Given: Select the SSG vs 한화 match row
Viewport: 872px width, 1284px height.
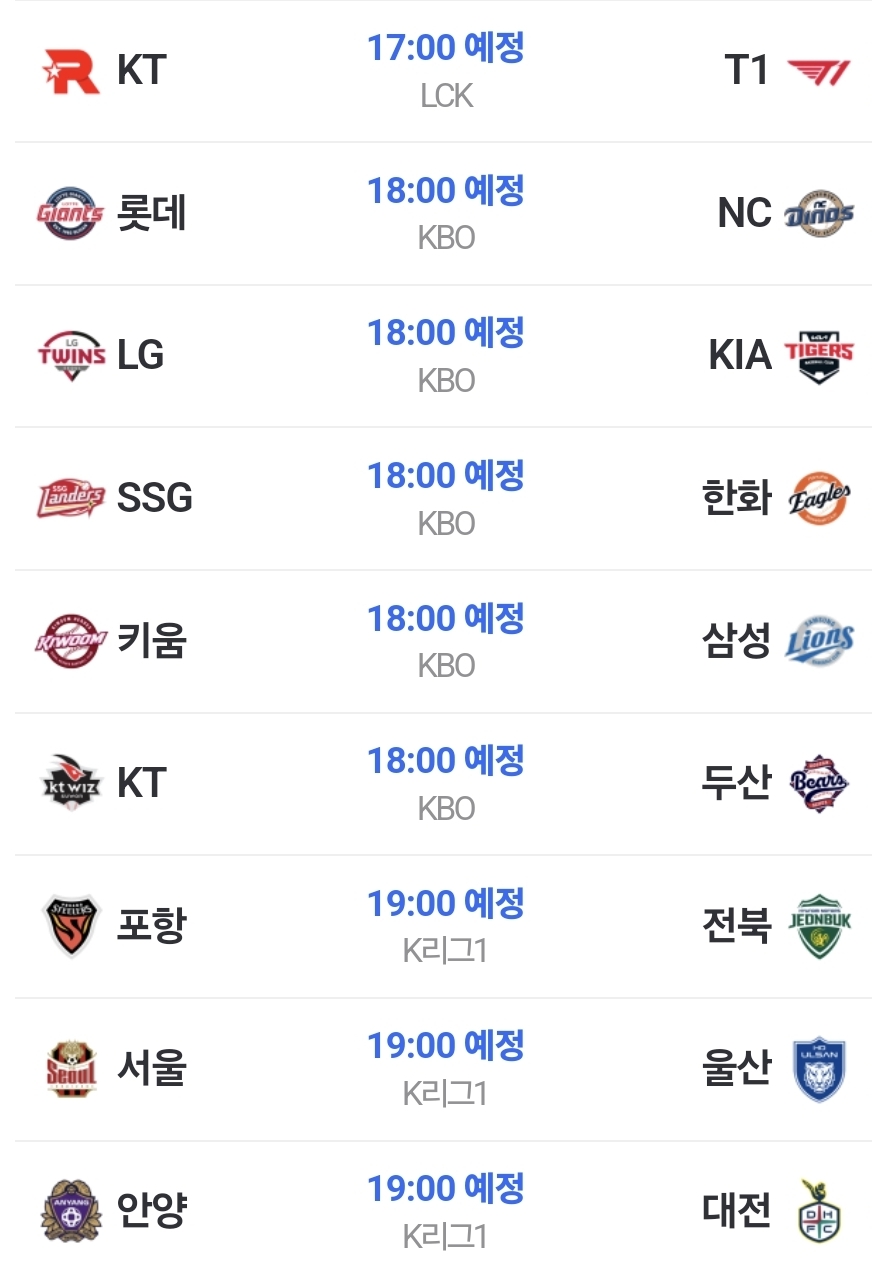Looking at the screenshot, I should (x=445, y=498).
